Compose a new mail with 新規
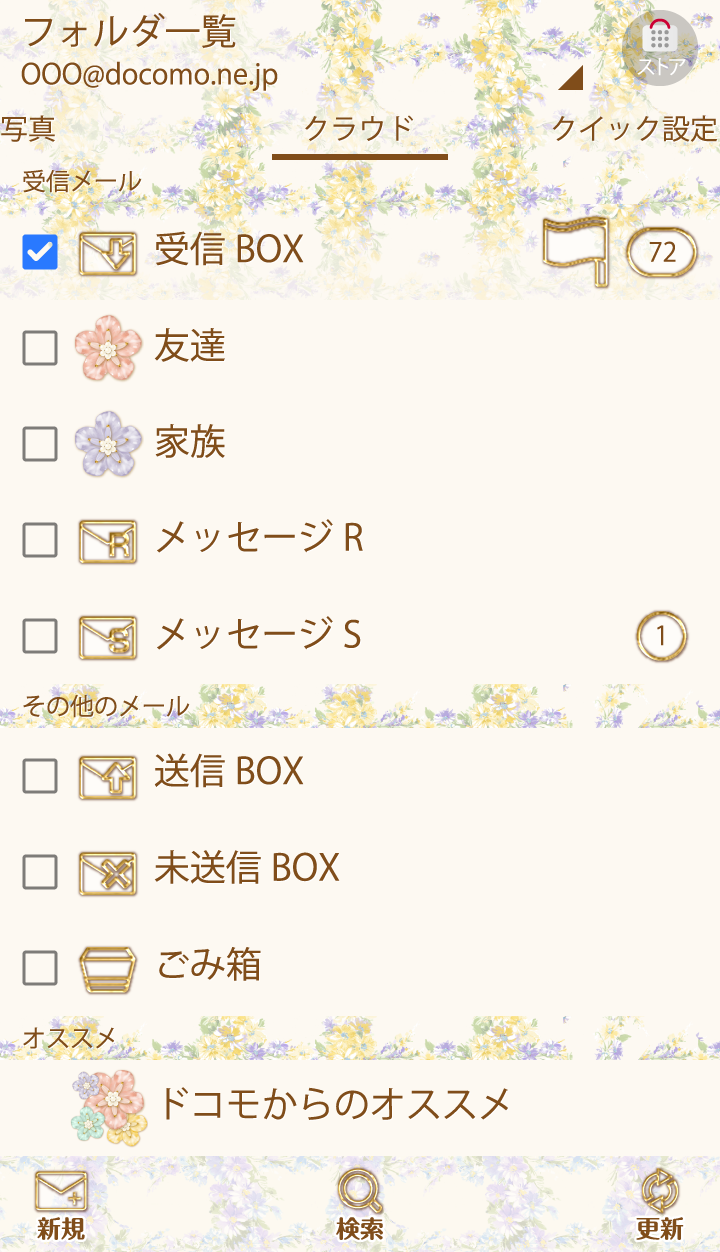The image size is (720, 1252). [x=61, y=1205]
